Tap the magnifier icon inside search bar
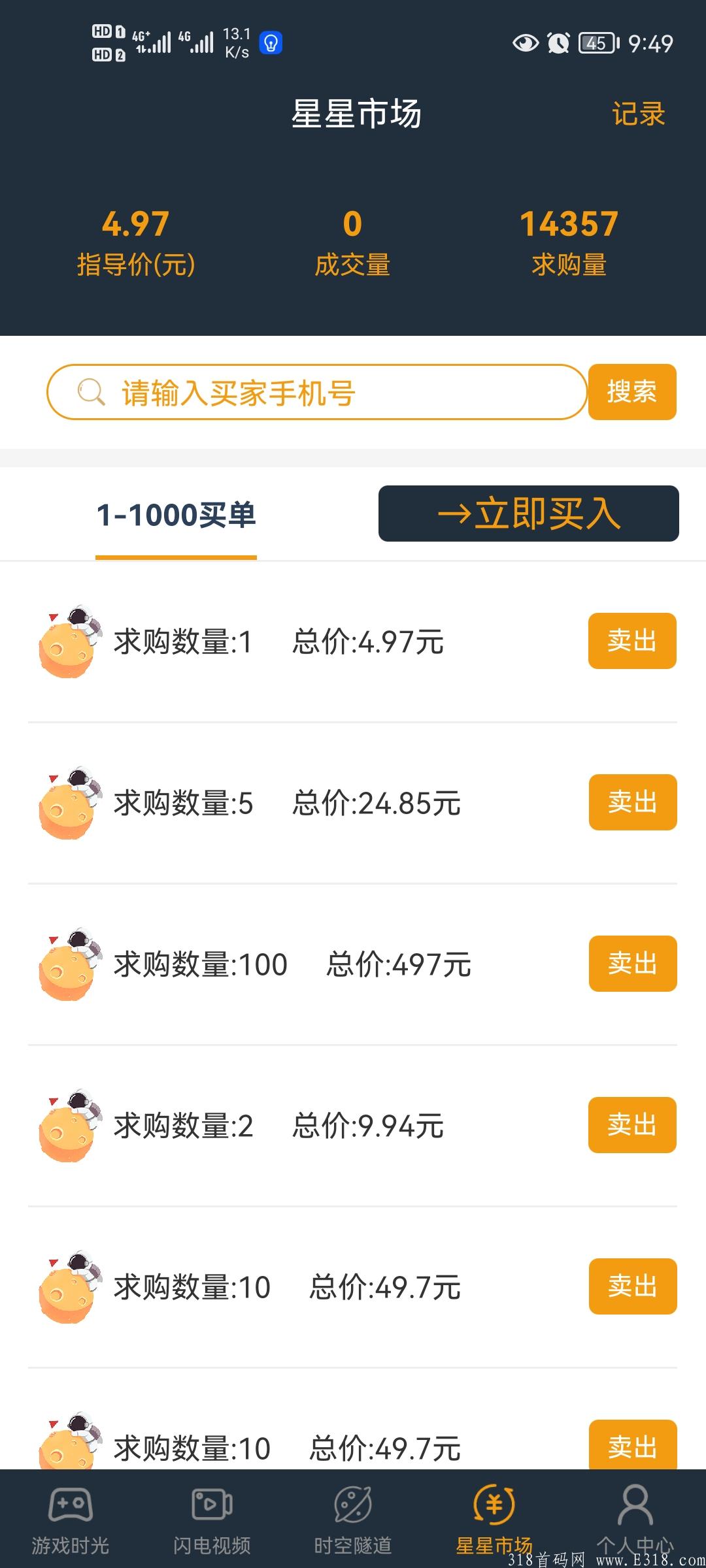 click(90, 392)
